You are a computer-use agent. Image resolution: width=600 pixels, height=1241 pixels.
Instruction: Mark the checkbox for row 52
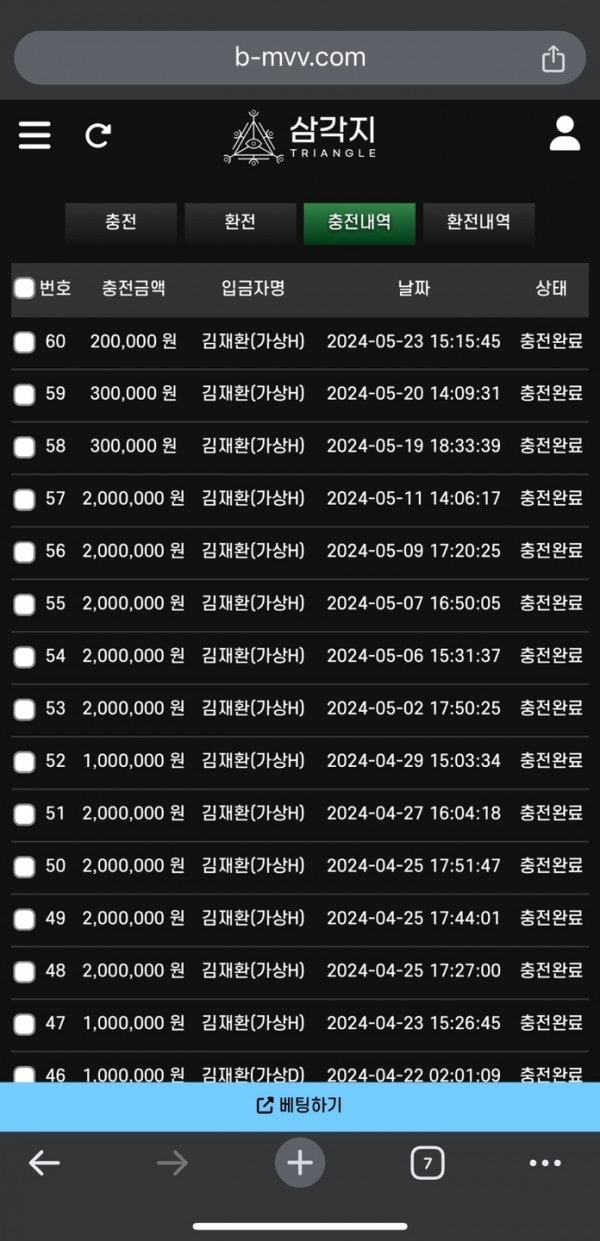click(x=25, y=762)
